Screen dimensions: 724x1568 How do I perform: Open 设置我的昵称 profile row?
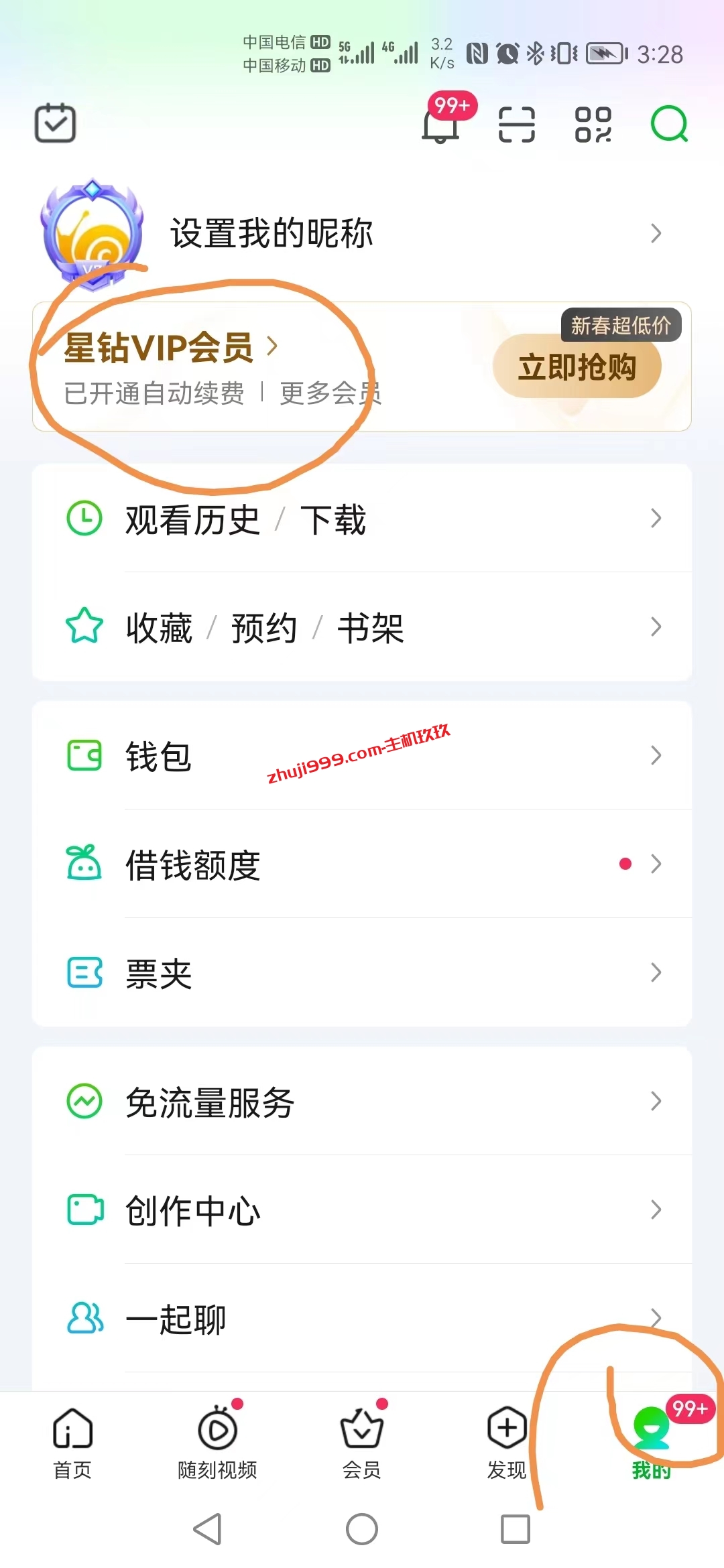point(362,233)
